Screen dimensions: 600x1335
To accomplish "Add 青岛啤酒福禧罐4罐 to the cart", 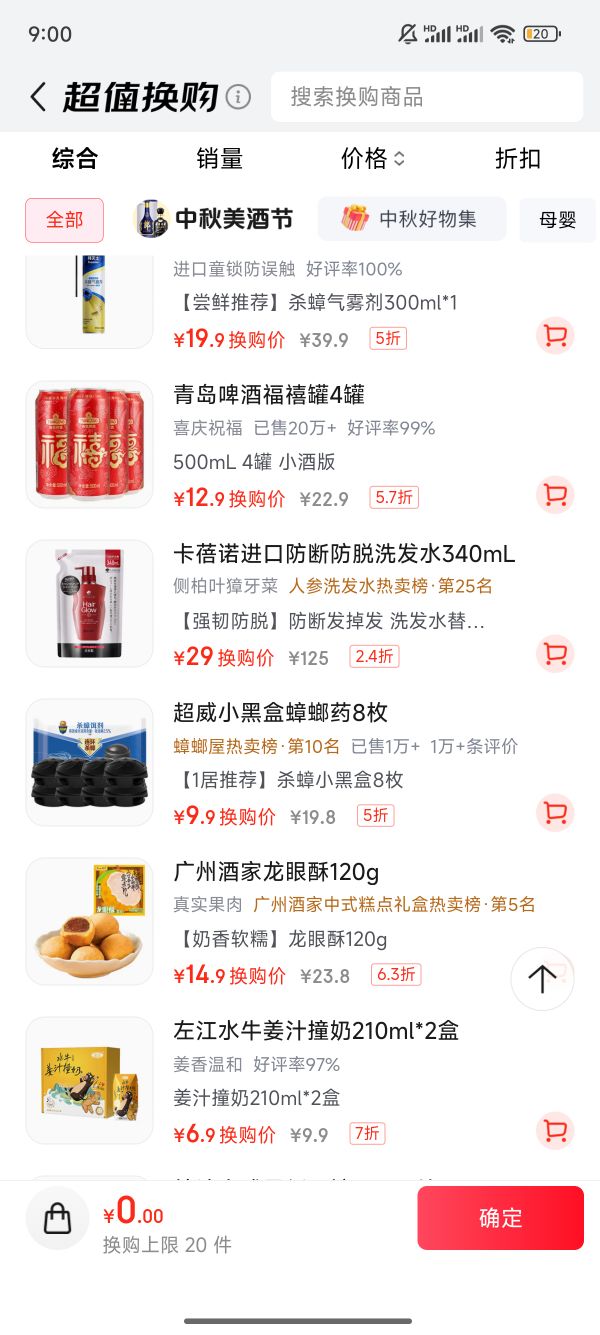I will pos(555,495).
